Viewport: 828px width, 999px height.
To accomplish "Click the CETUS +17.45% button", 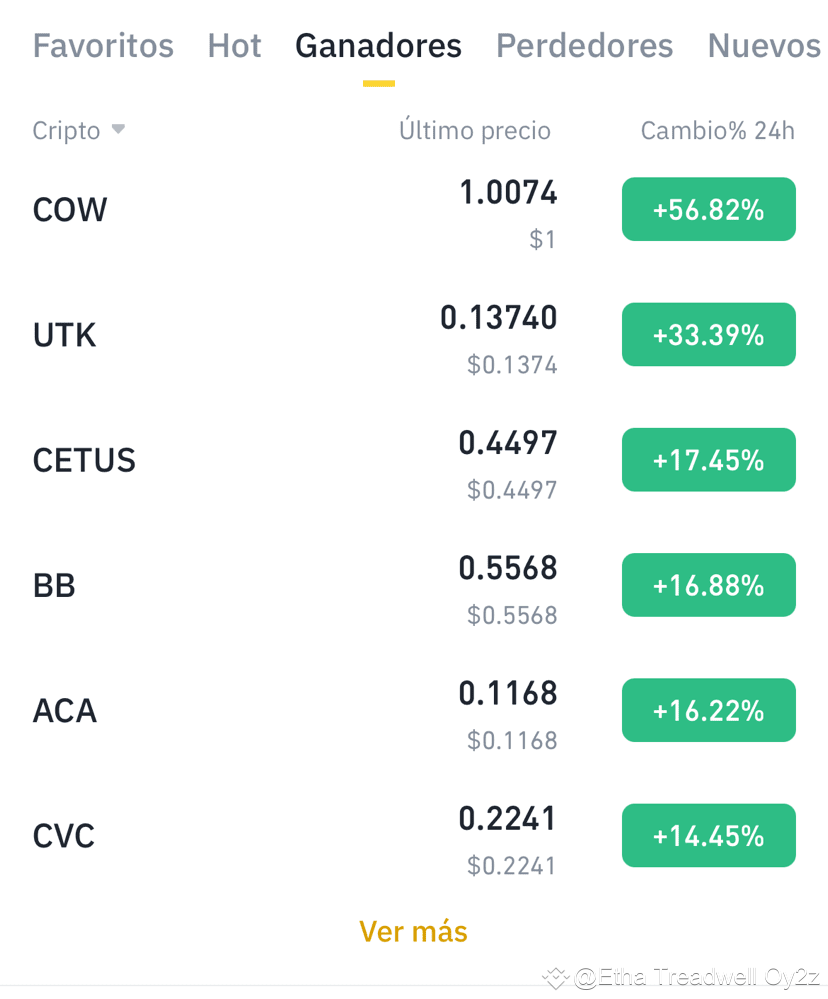I will click(x=708, y=460).
